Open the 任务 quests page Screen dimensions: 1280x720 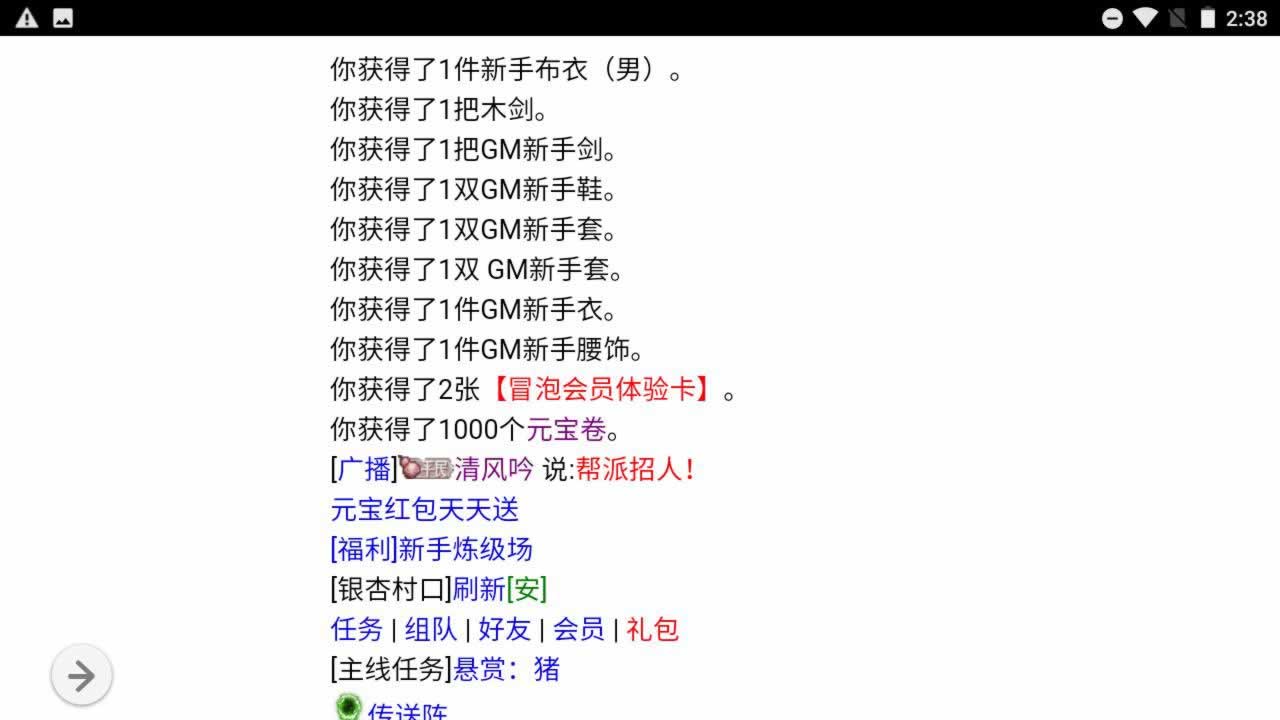(357, 629)
